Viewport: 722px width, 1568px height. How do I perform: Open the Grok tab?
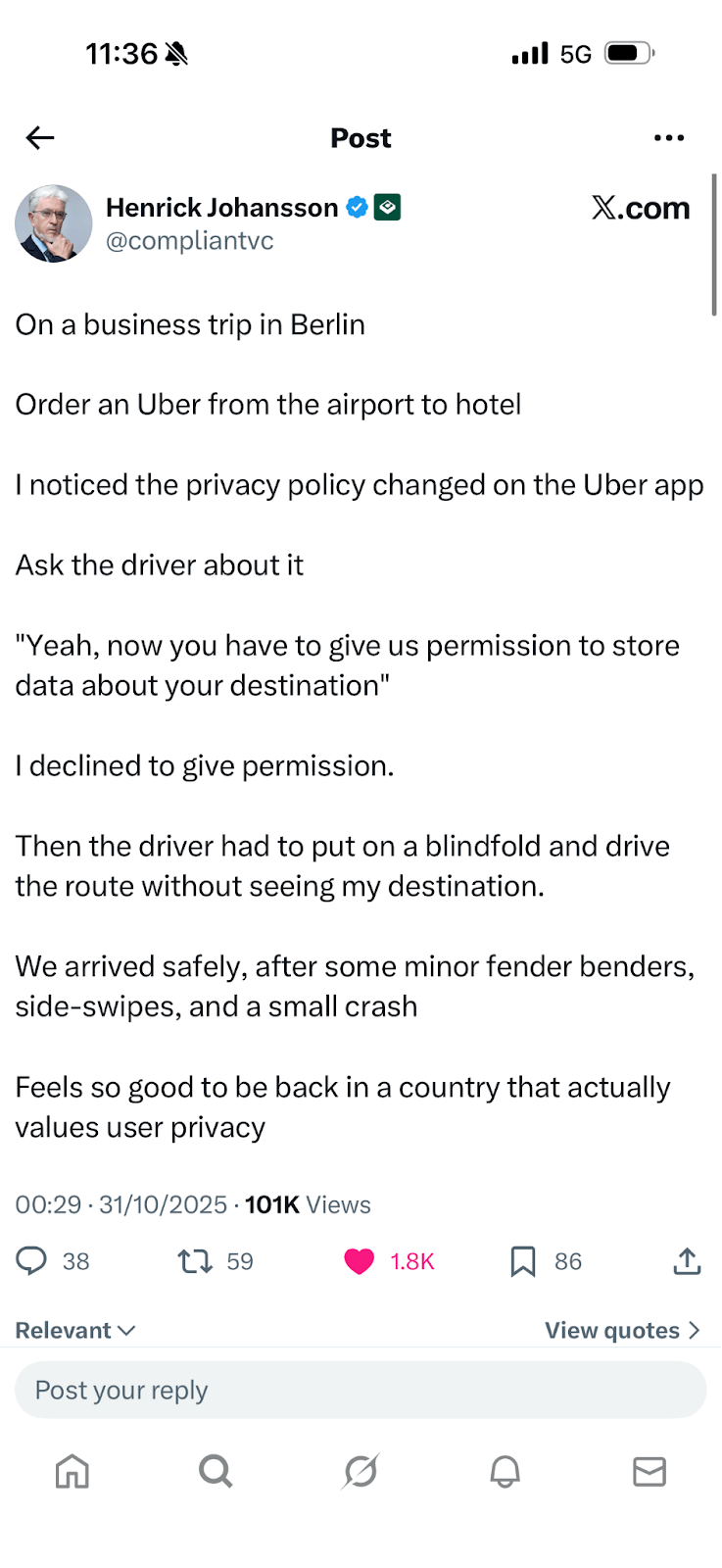361,1471
